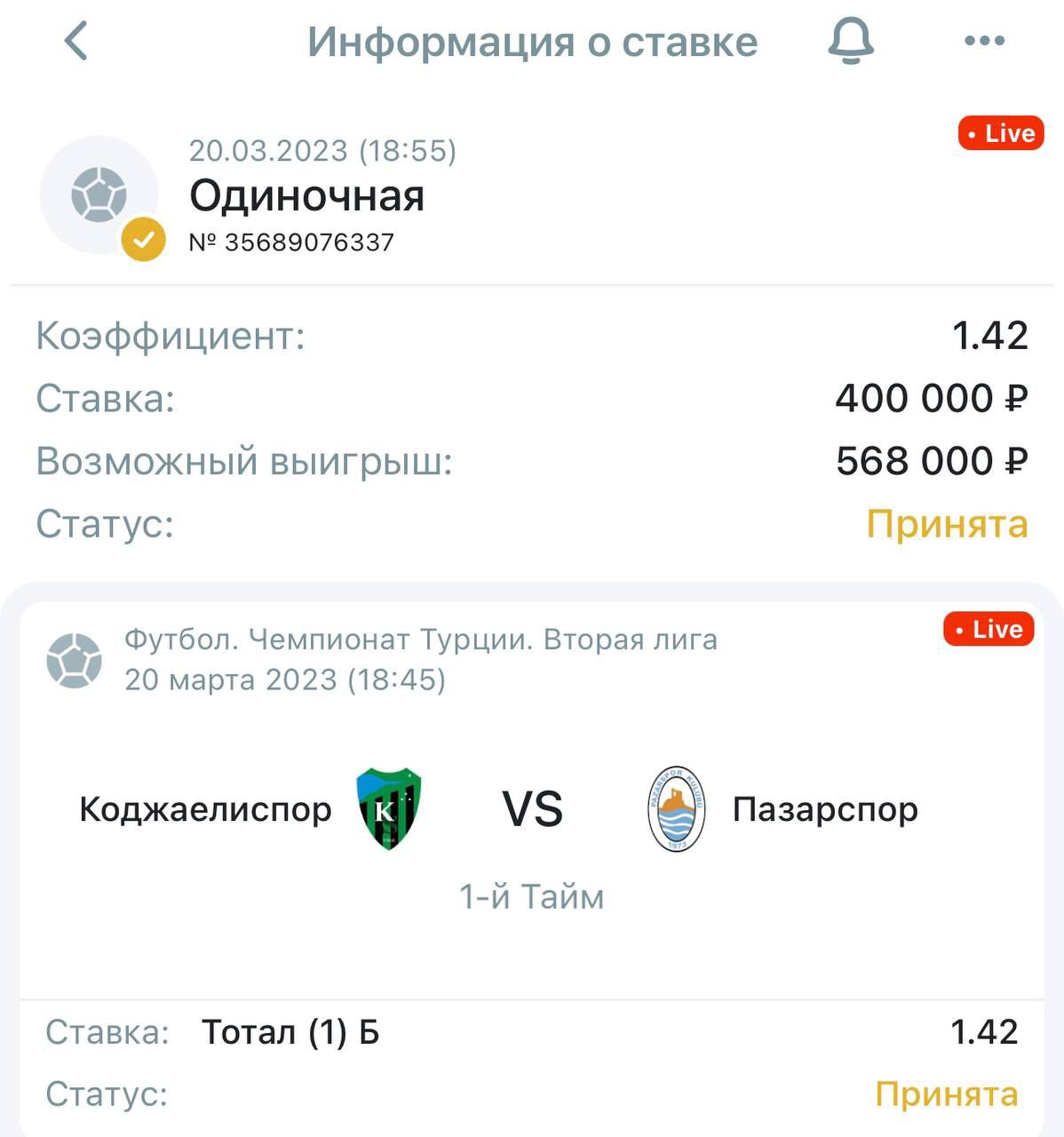
Task: Go back from the bet information screen
Action: tap(77, 41)
